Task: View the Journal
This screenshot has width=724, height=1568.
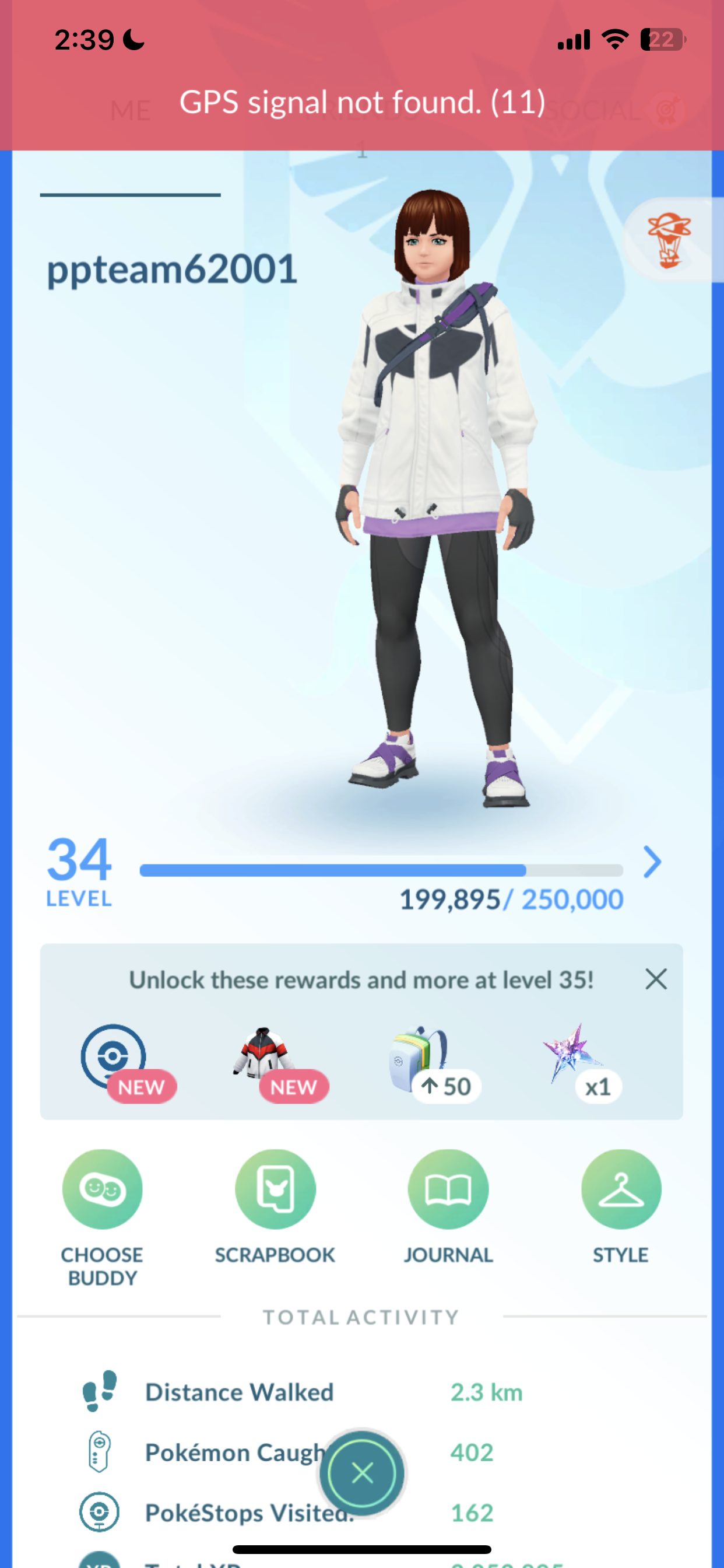Action: (x=448, y=1189)
